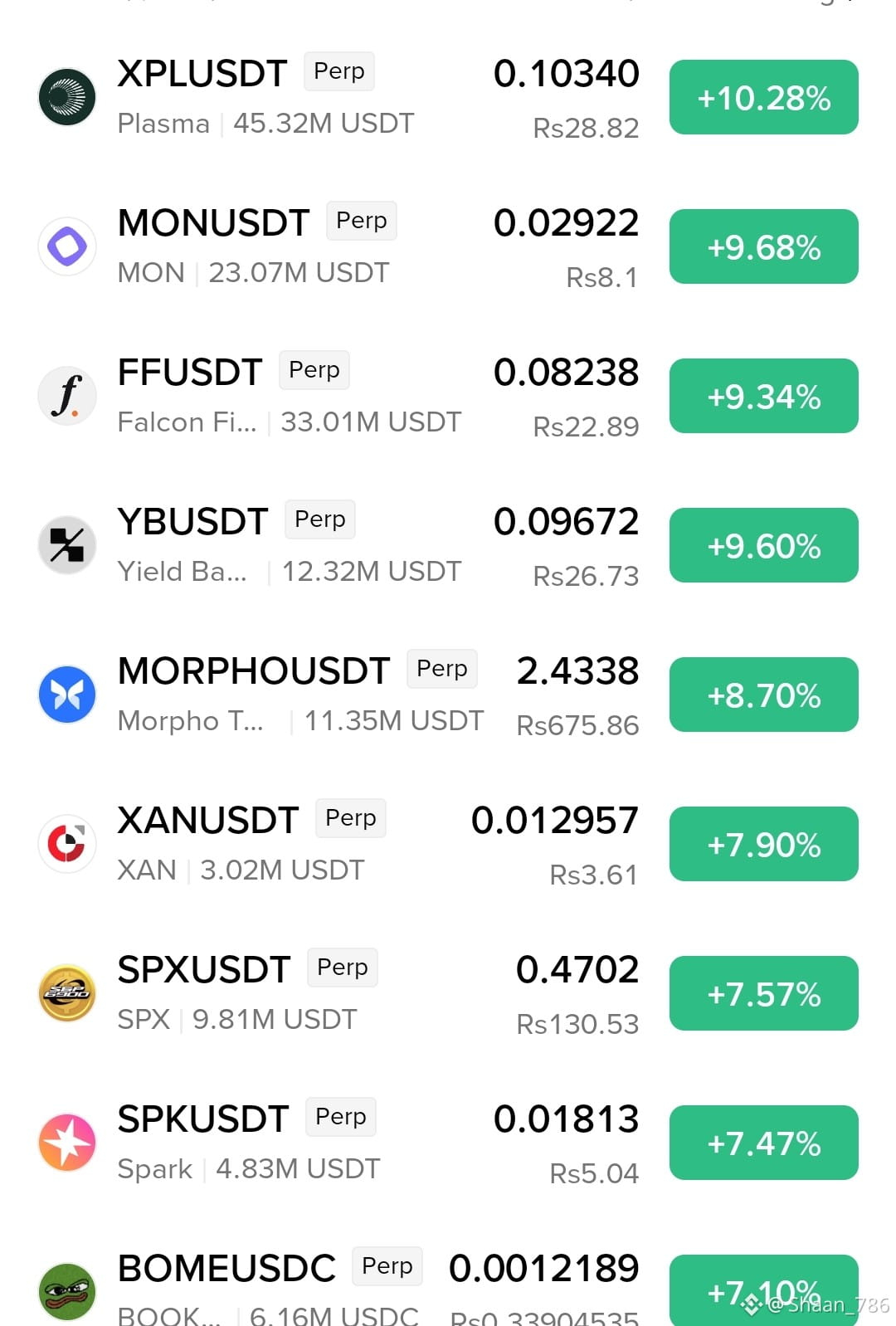Screen dimensions: 896x1326
Task: Select the FFUSDT Falcon Finance row
Action: tap(448, 396)
